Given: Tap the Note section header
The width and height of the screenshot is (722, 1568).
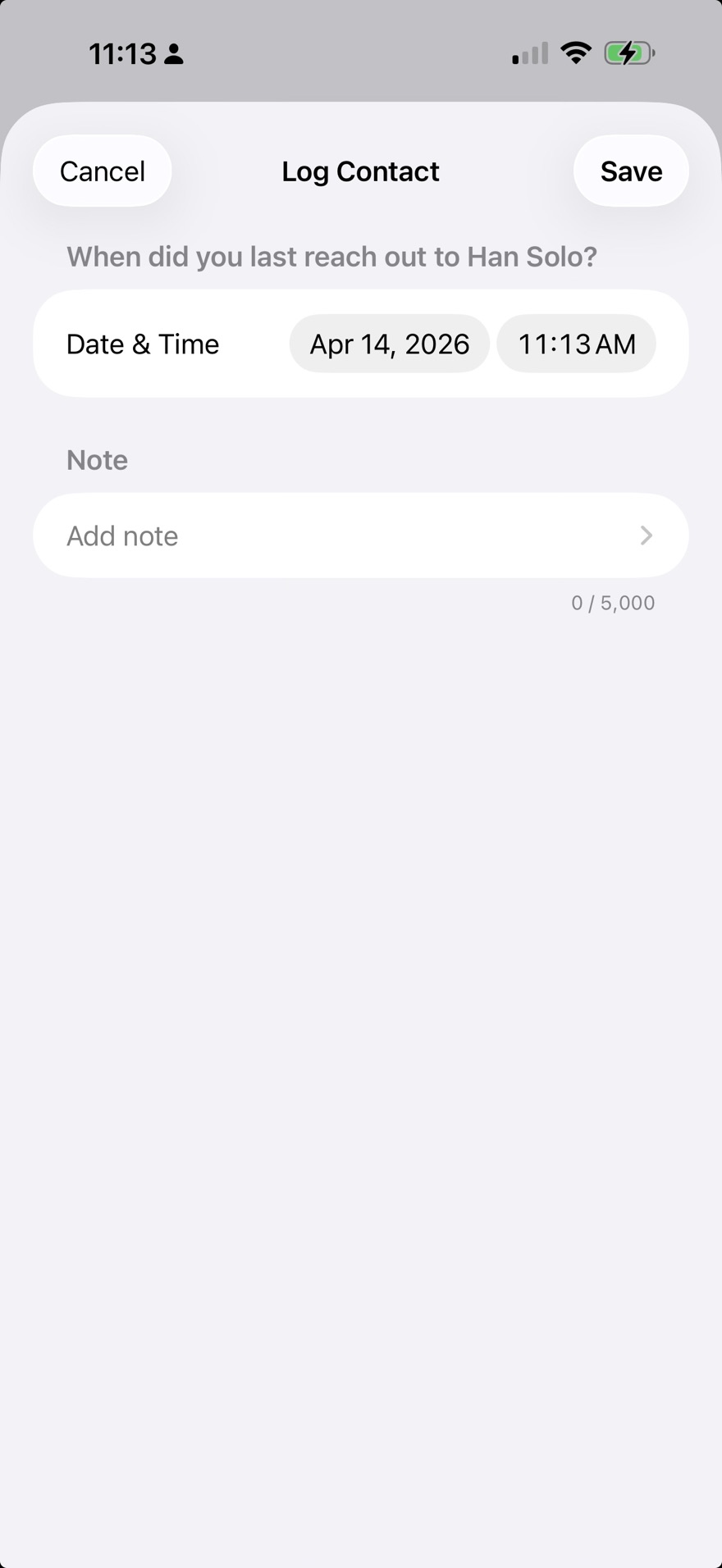Looking at the screenshot, I should click(97, 459).
